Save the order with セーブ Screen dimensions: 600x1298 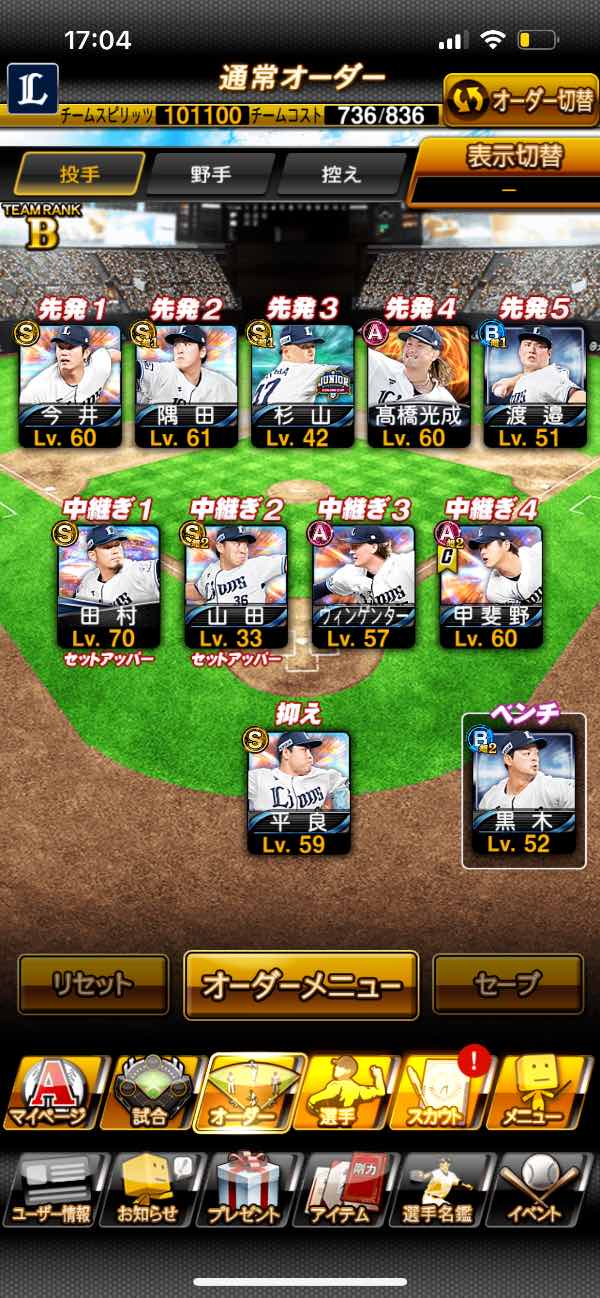pyautogui.click(x=507, y=984)
